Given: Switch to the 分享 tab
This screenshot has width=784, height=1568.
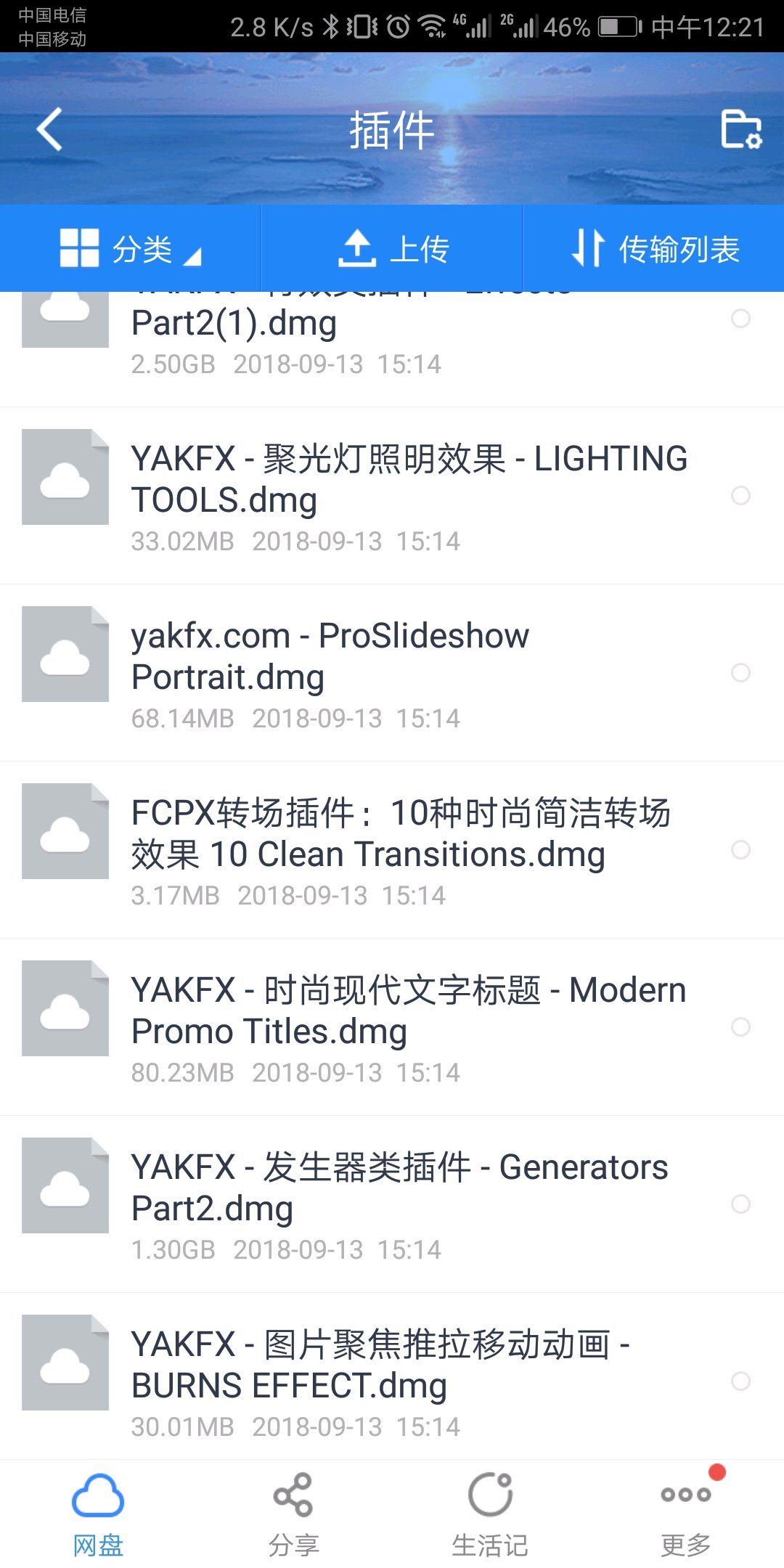Looking at the screenshot, I should [x=293, y=1514].
